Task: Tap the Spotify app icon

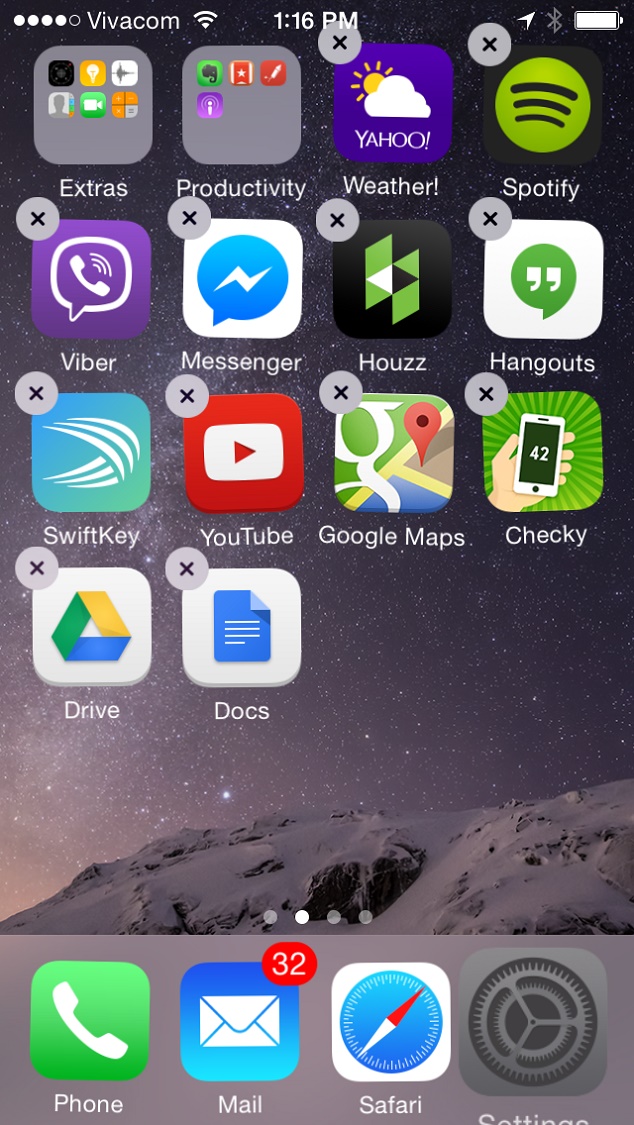Action: coord(543,105)
